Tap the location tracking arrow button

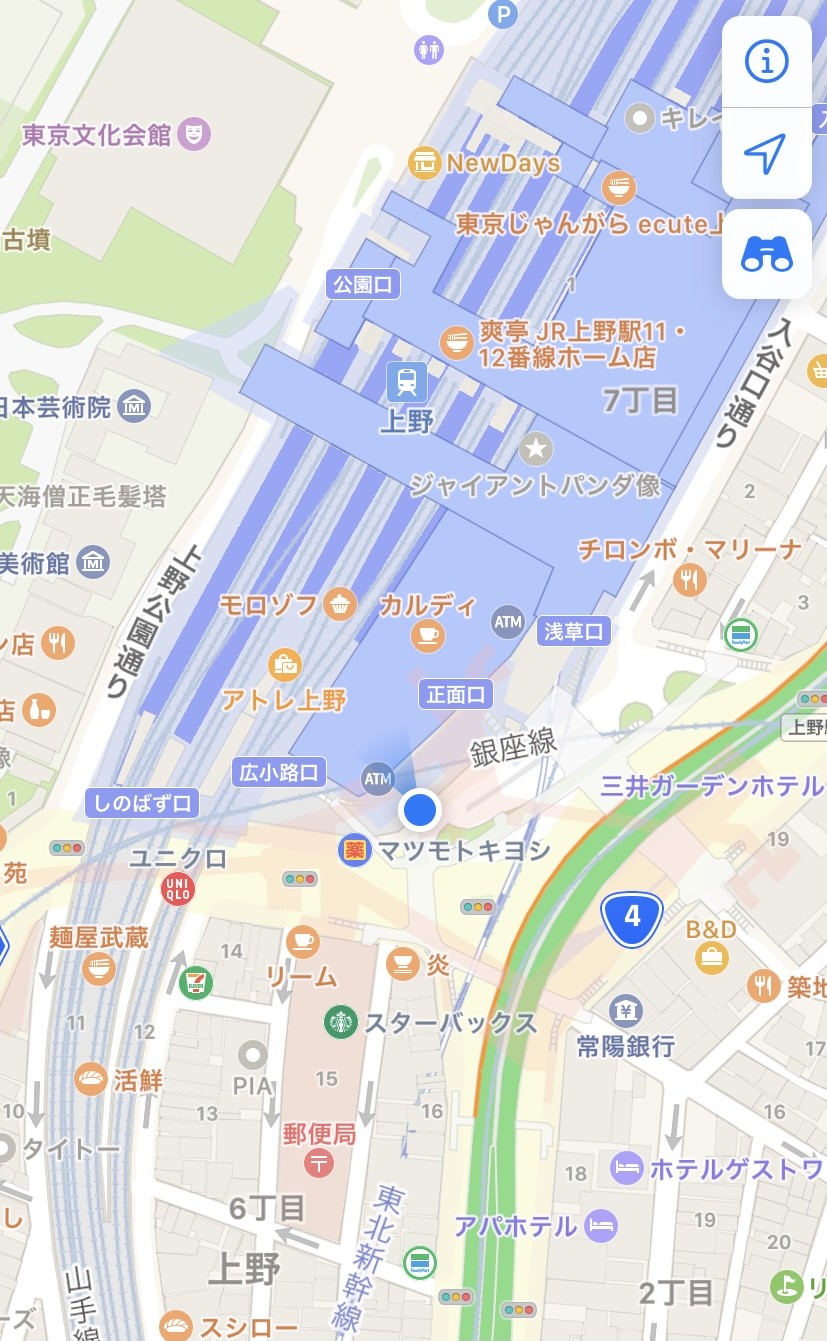767,153
